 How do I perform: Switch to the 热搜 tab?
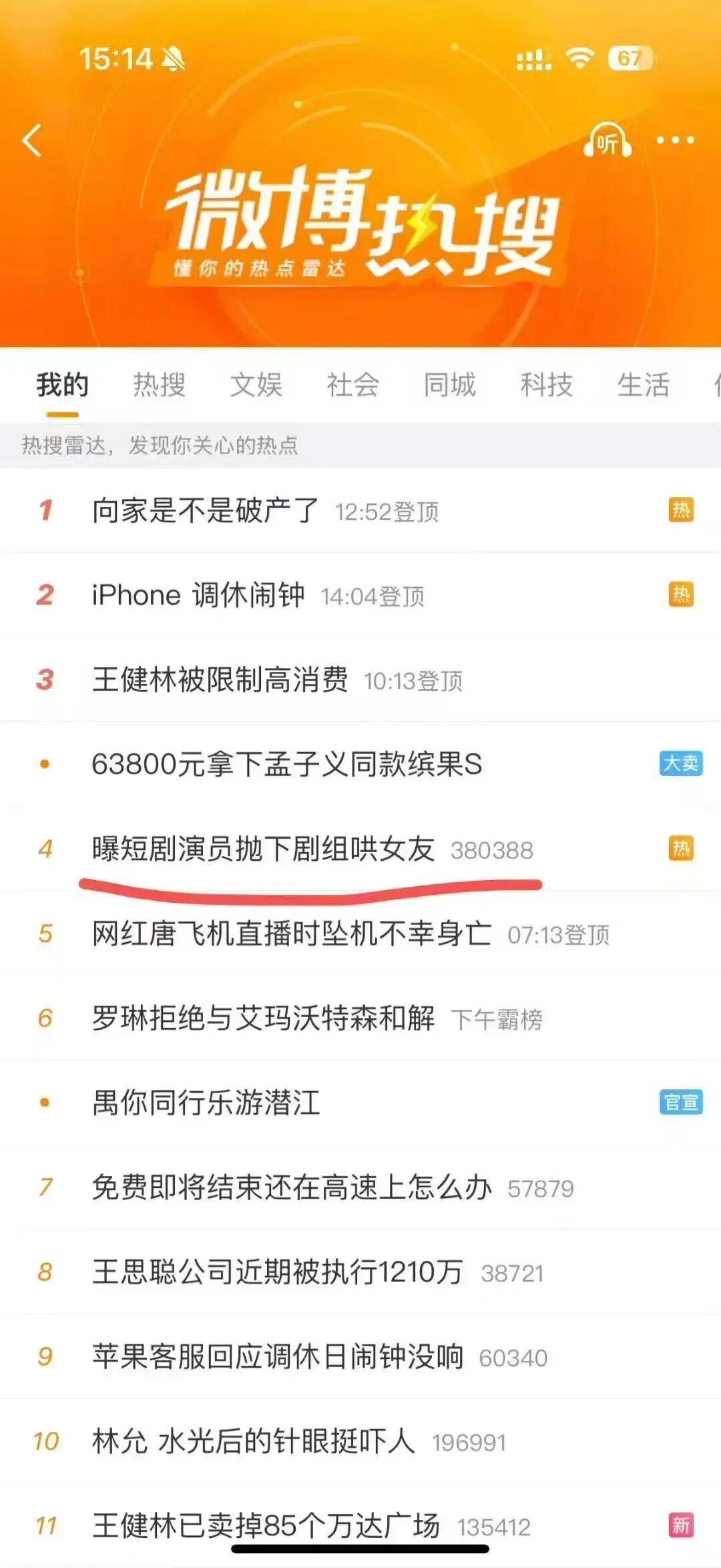(x=159, y=385)
